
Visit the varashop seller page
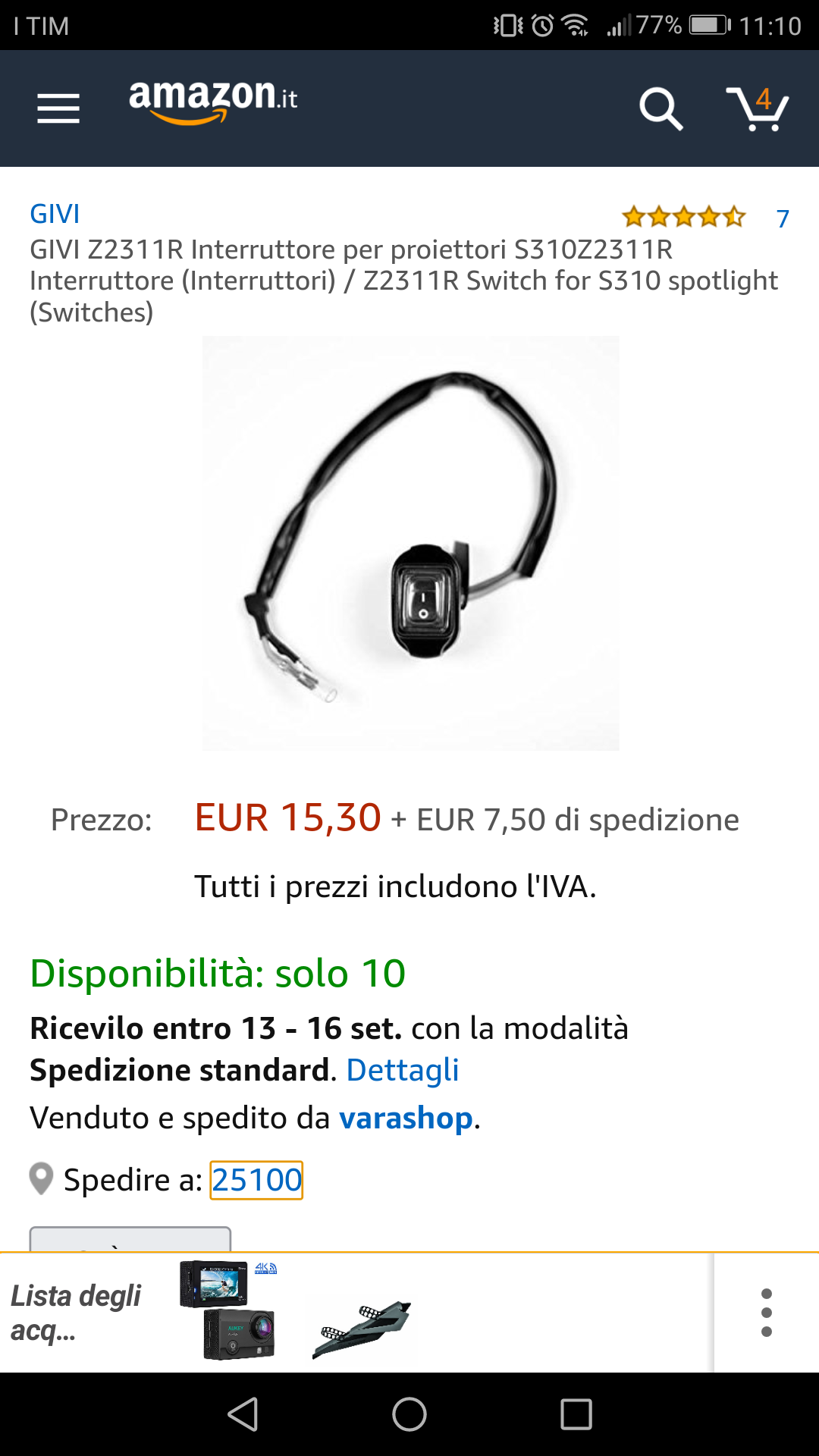pyautogui.click(x=406, y=1118)
